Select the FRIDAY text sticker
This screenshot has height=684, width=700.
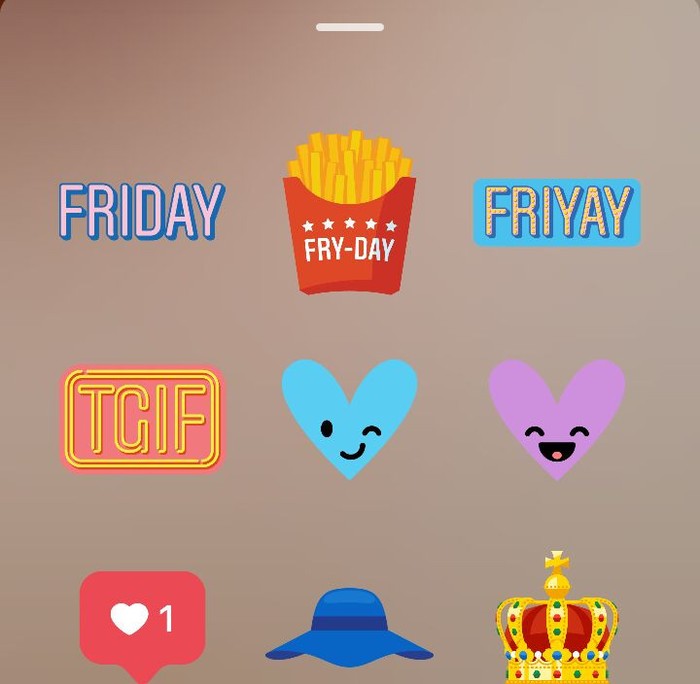(141, 211)
